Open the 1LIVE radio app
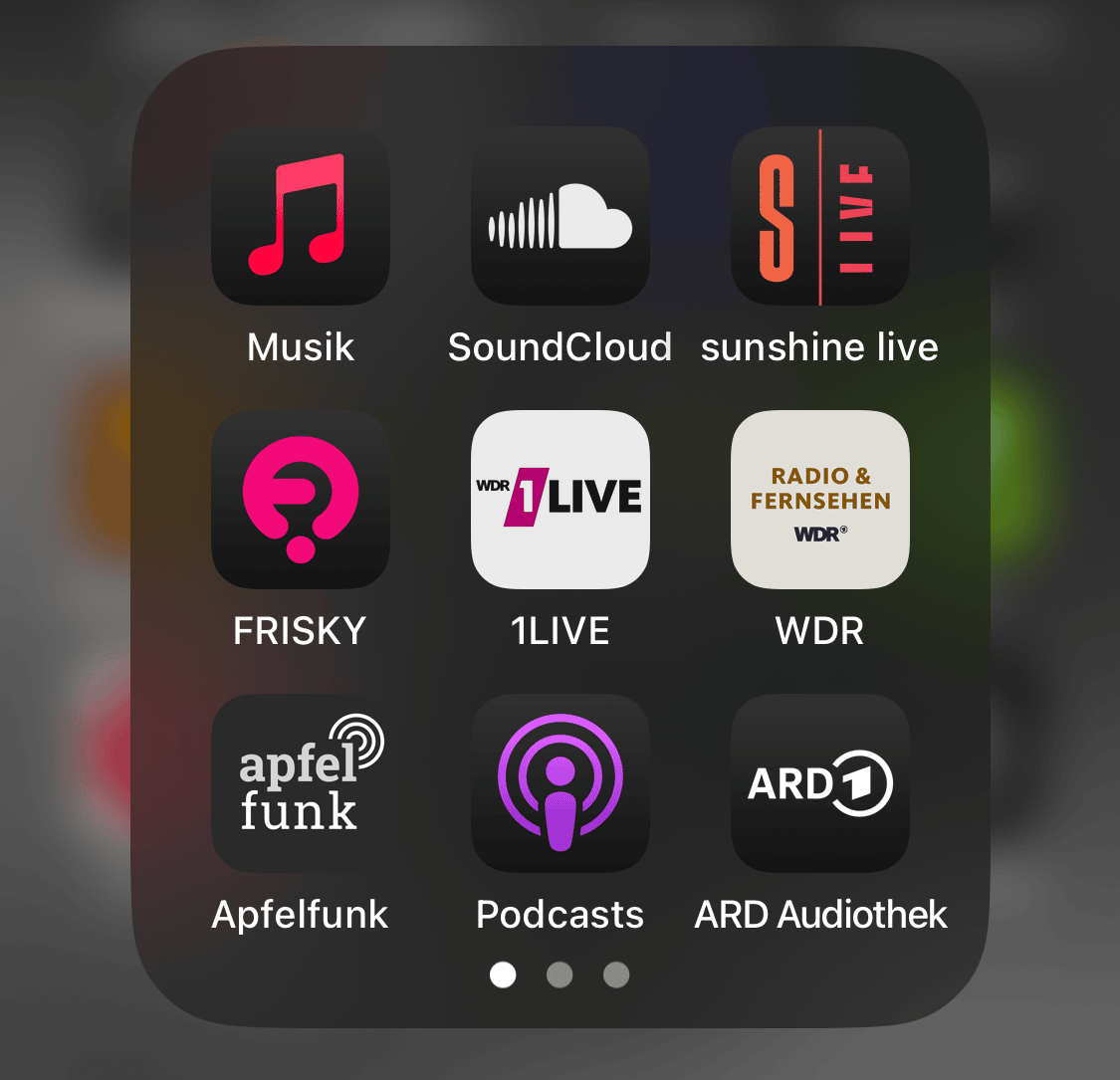Image resolution: width=1120 pixels, height=1080 pixels. pyautogui.click(x=560, y=500)
